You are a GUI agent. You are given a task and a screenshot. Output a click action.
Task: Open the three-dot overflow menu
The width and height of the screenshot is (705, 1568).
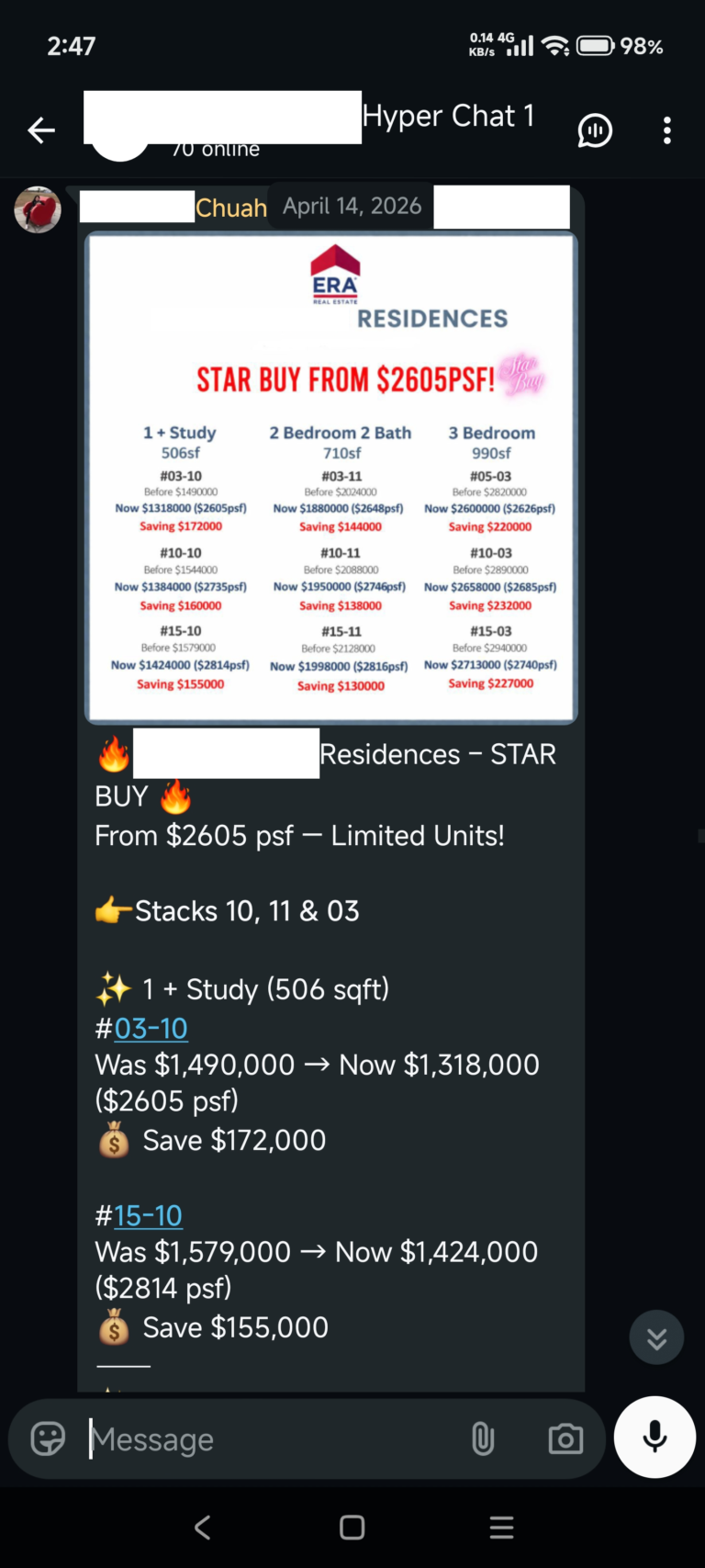point(667,130)
